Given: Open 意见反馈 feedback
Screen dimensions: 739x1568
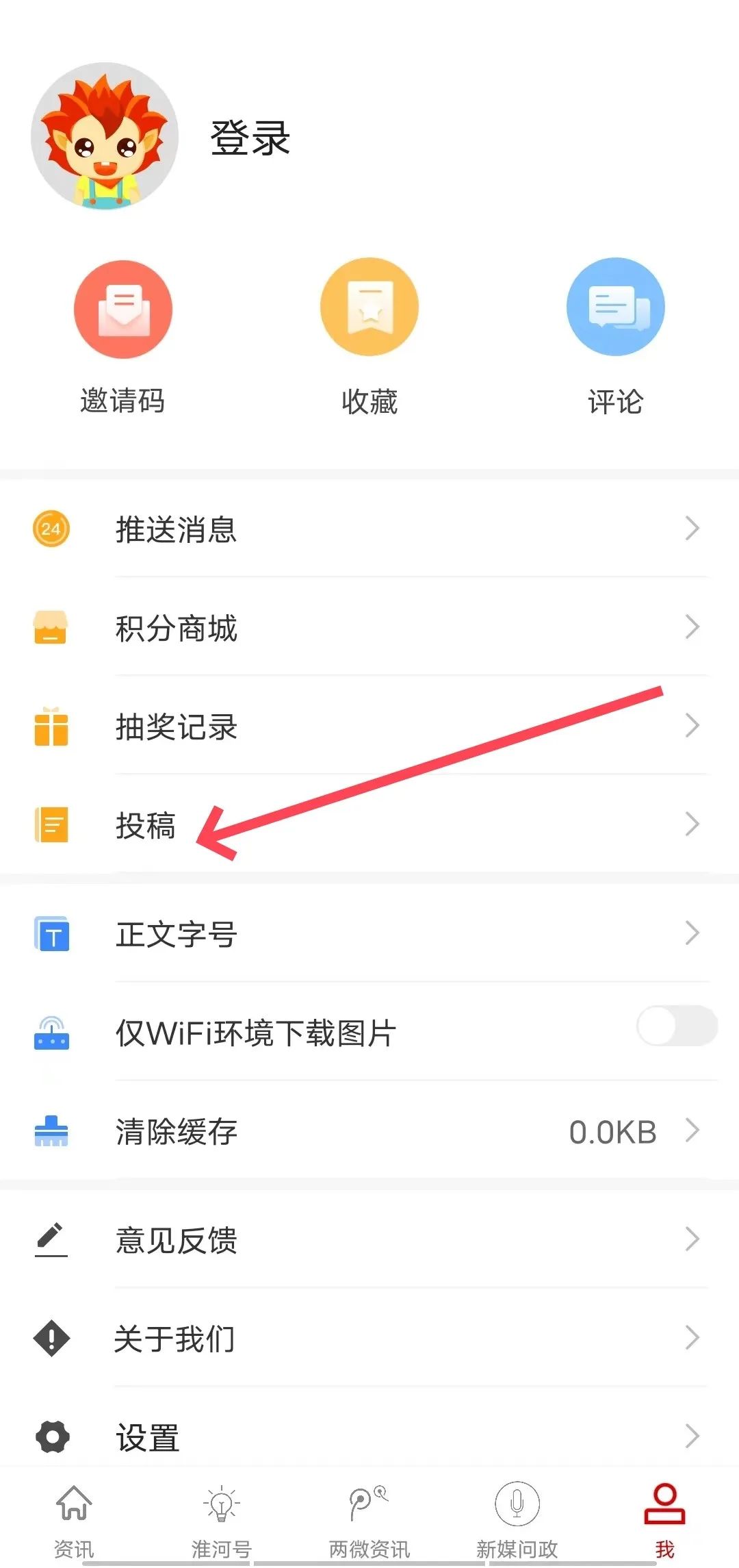Looking at the screenshot, I should click(369, 1239).
